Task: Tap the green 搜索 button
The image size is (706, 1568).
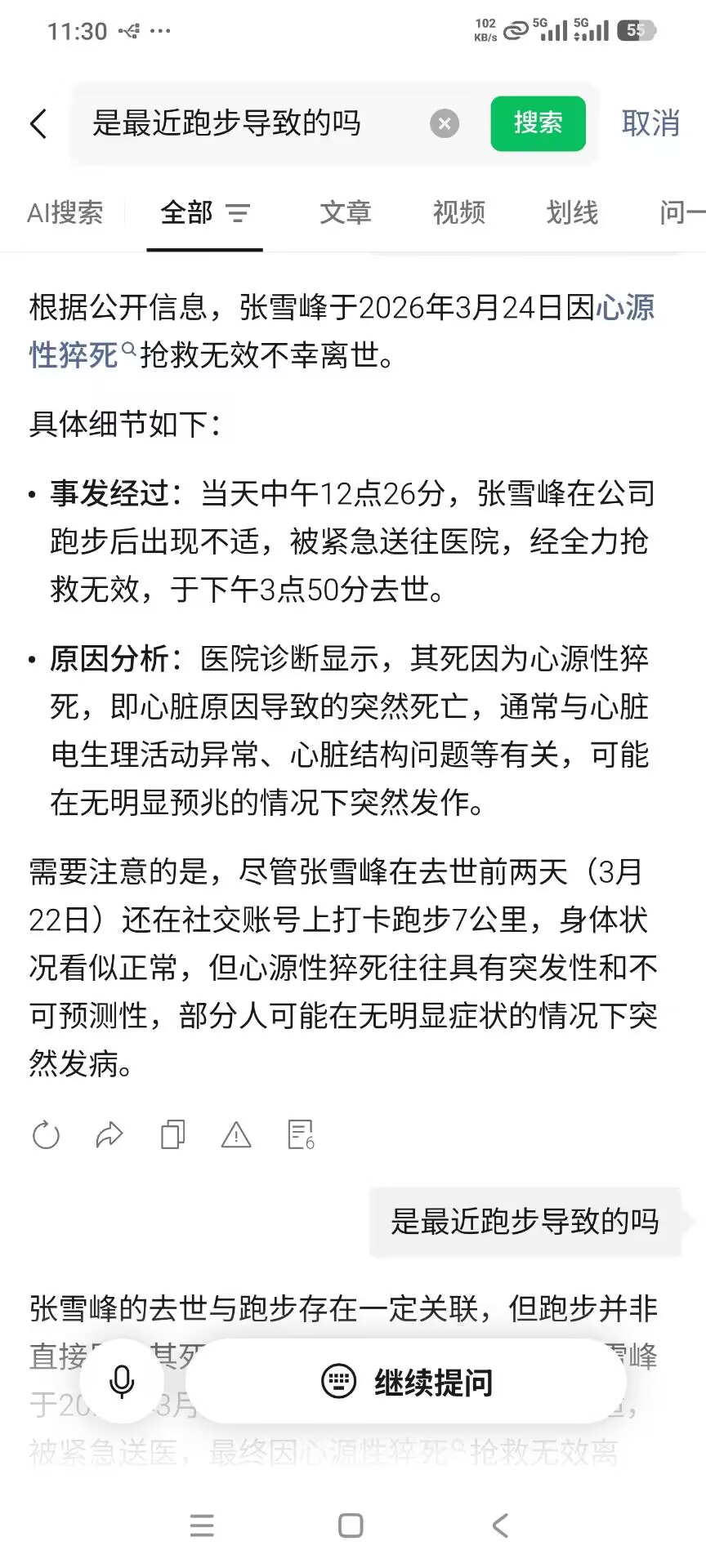Action: click(x=538, y=123)
